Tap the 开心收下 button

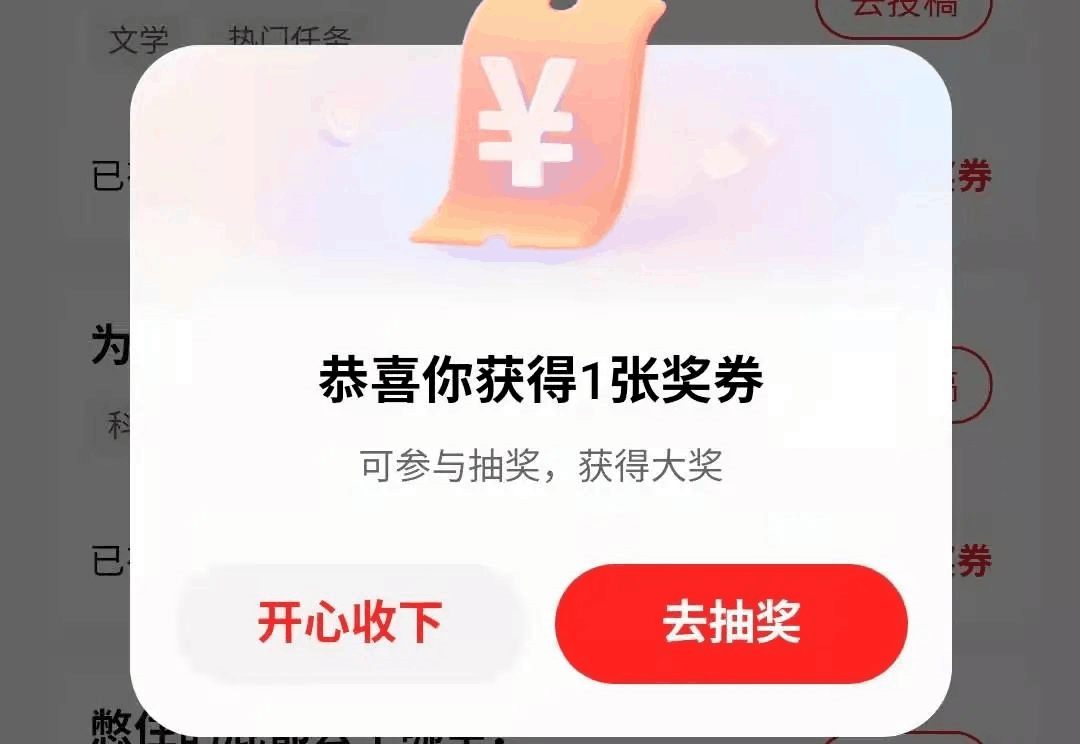coord(350,623)
